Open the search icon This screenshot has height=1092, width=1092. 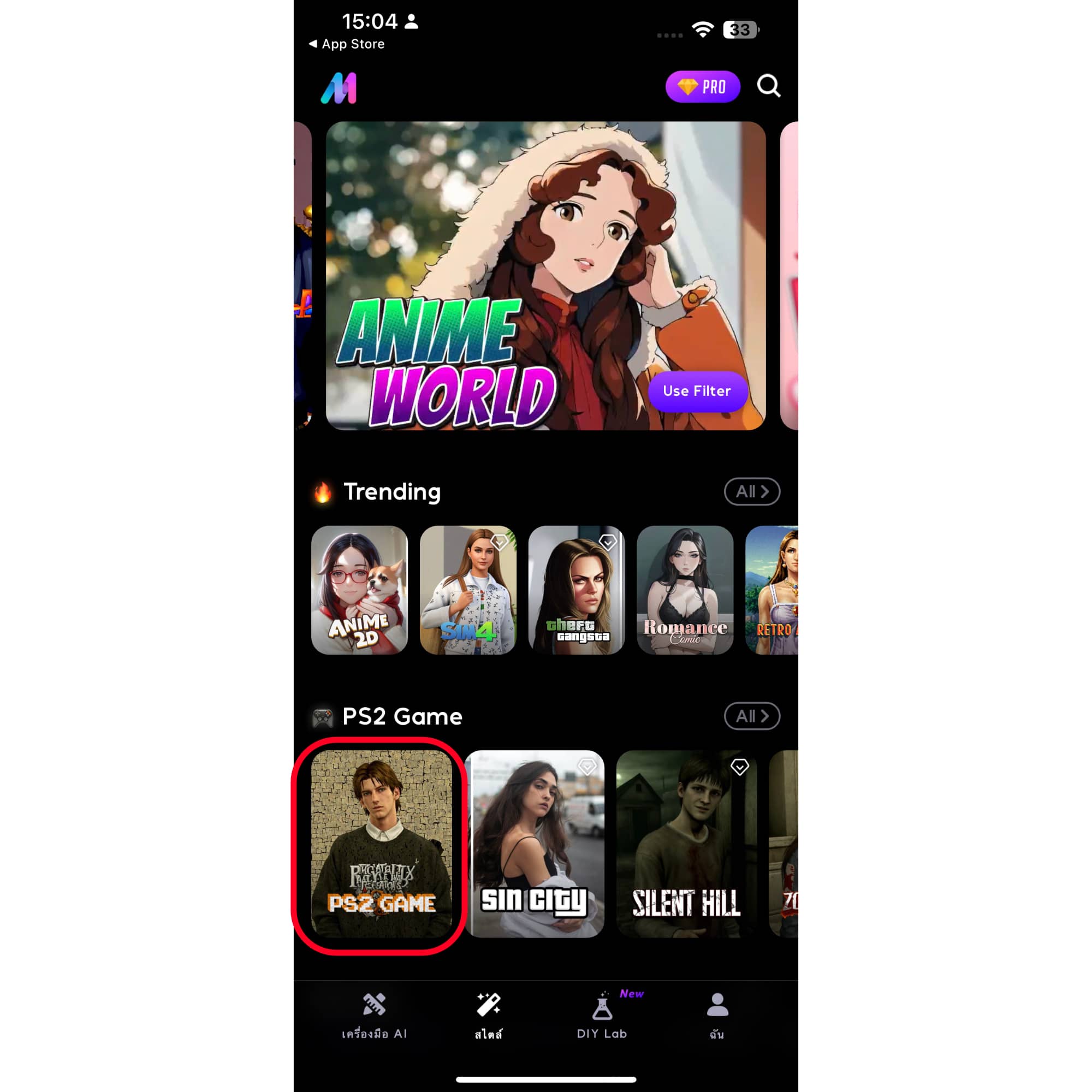click(x=768, y=86)
